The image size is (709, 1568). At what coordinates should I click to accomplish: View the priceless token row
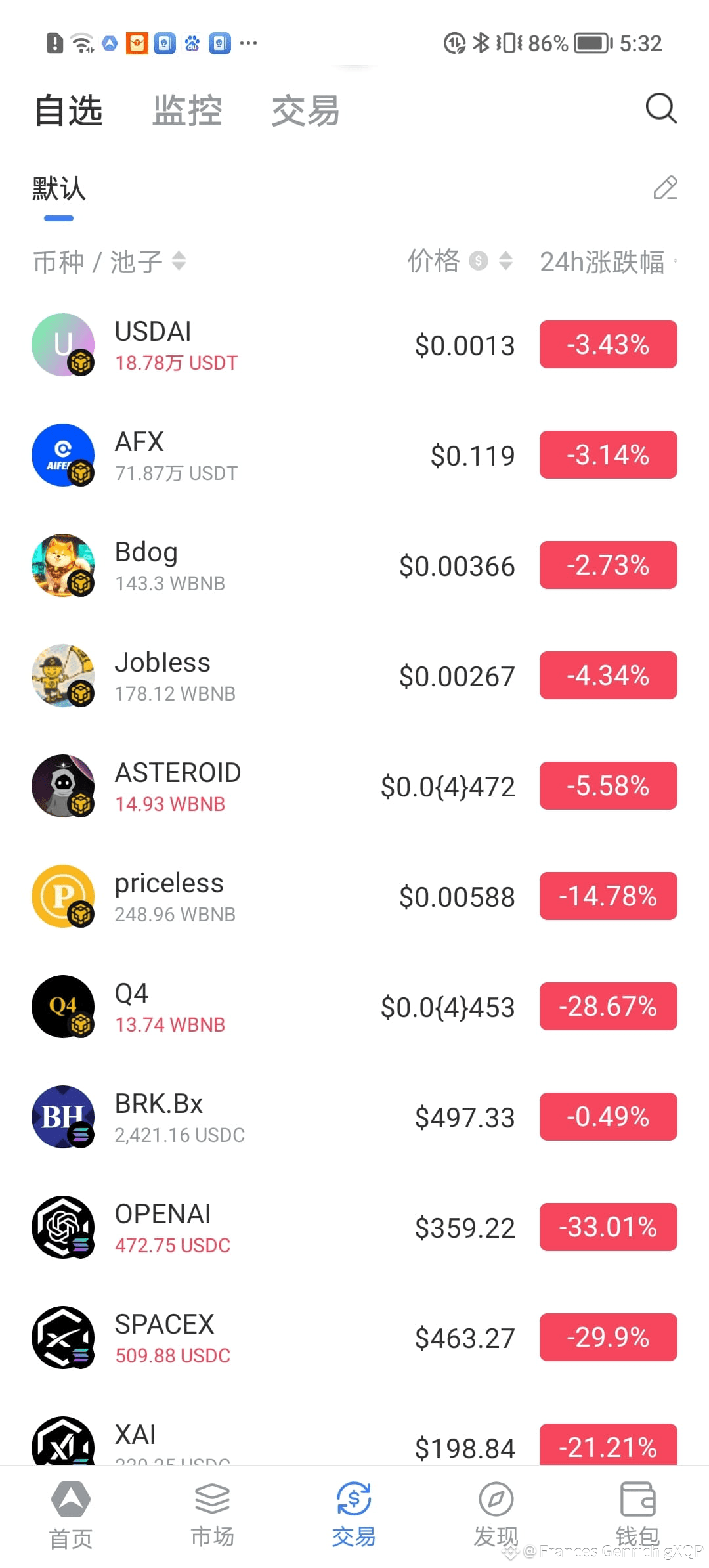(x=263, y=897)
